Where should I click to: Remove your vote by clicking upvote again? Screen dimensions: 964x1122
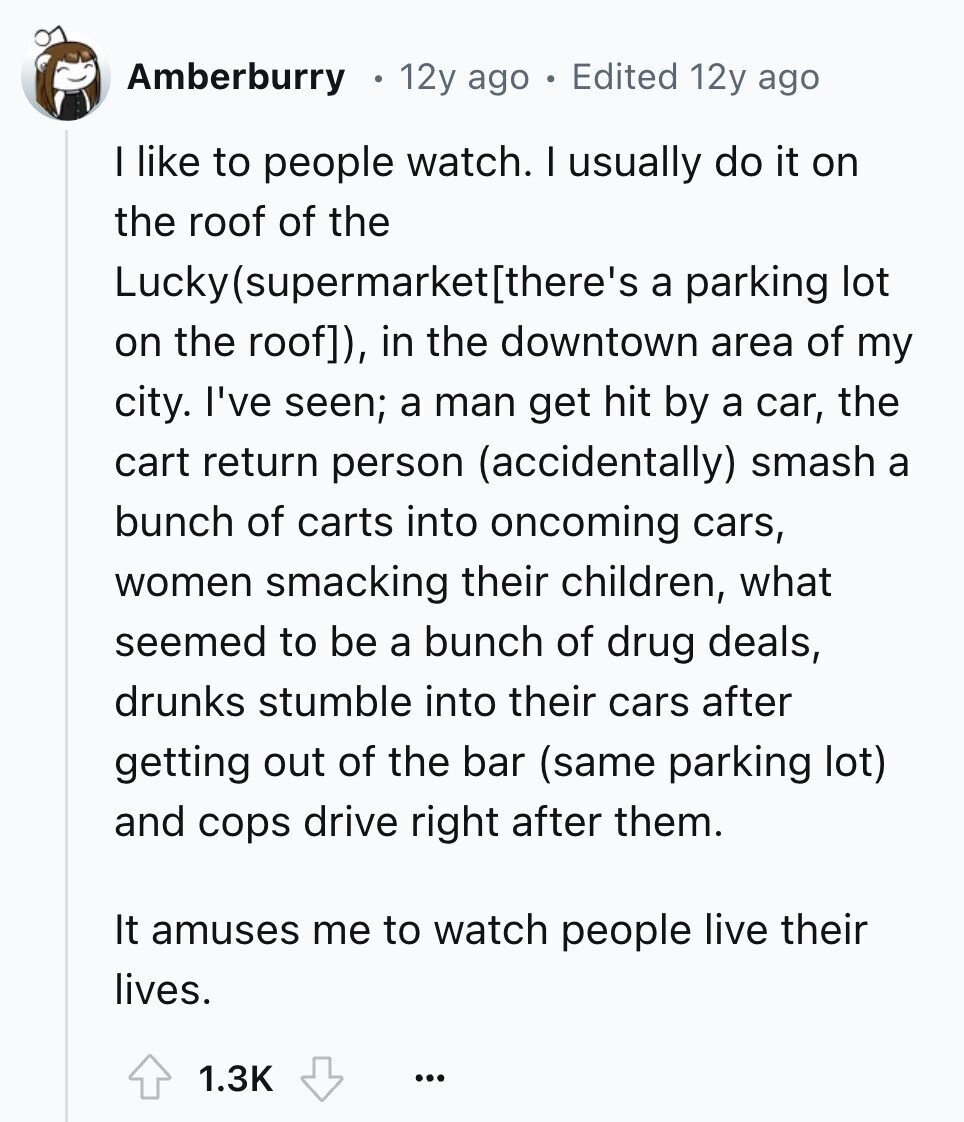pyautogui.click(x=152, y=1077)
